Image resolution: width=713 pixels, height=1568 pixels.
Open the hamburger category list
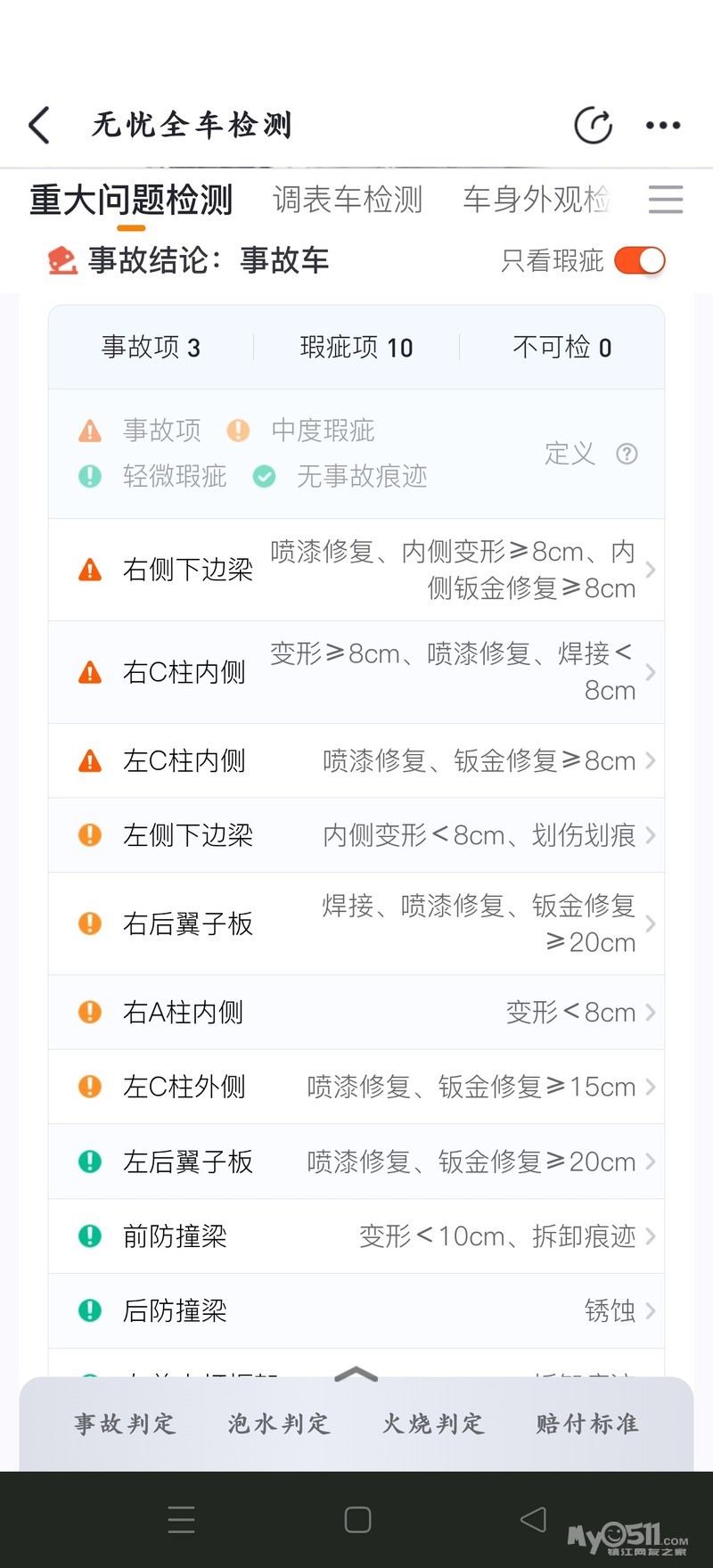coord(666,199)
